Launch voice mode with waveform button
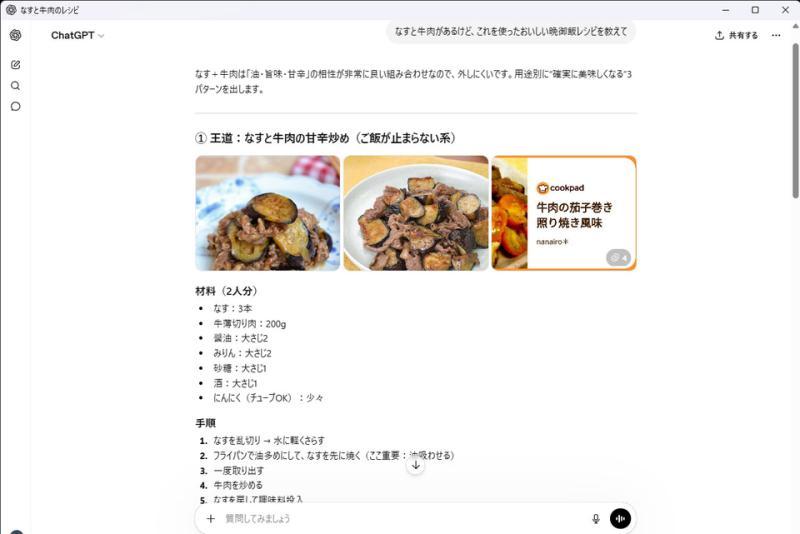 620,518
